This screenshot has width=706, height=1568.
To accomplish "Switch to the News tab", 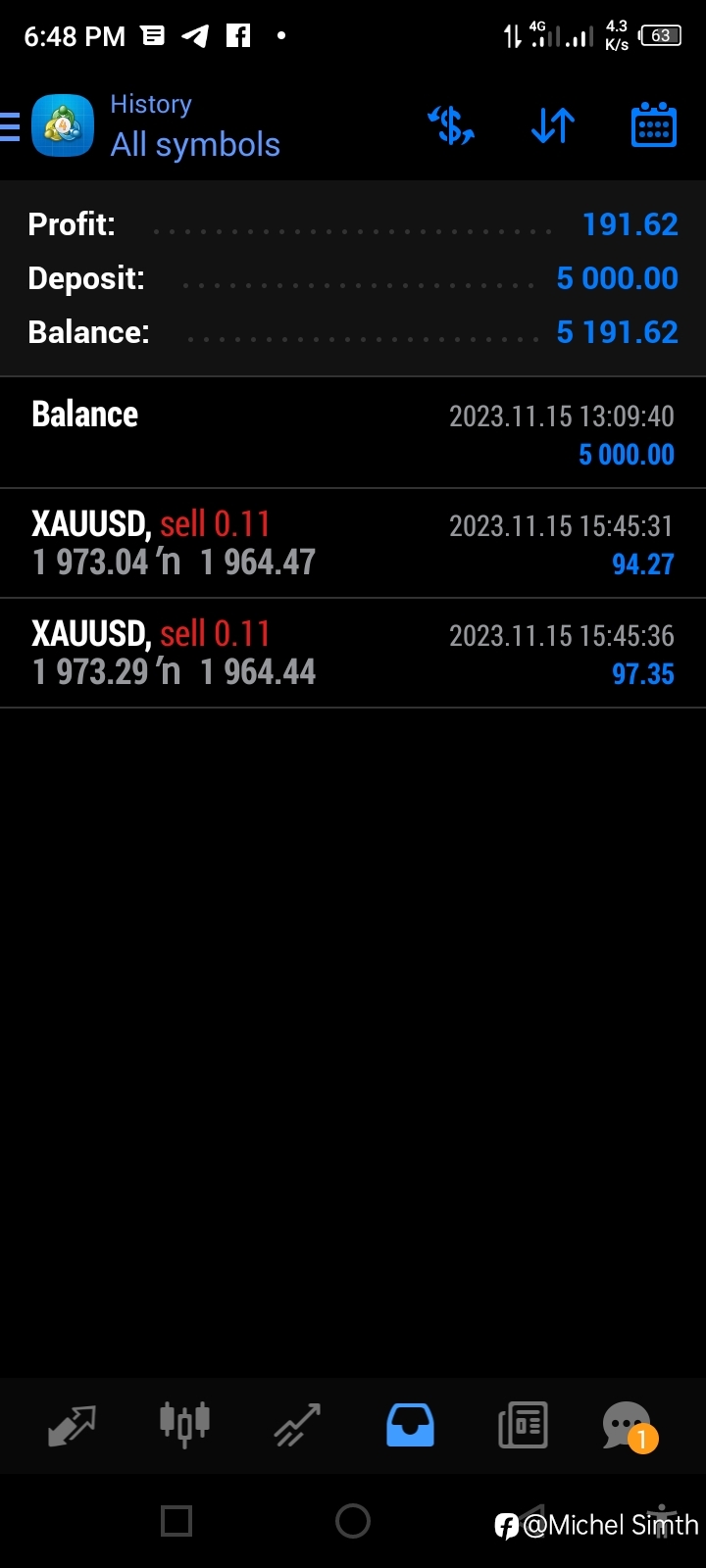I will [523, 1425].
